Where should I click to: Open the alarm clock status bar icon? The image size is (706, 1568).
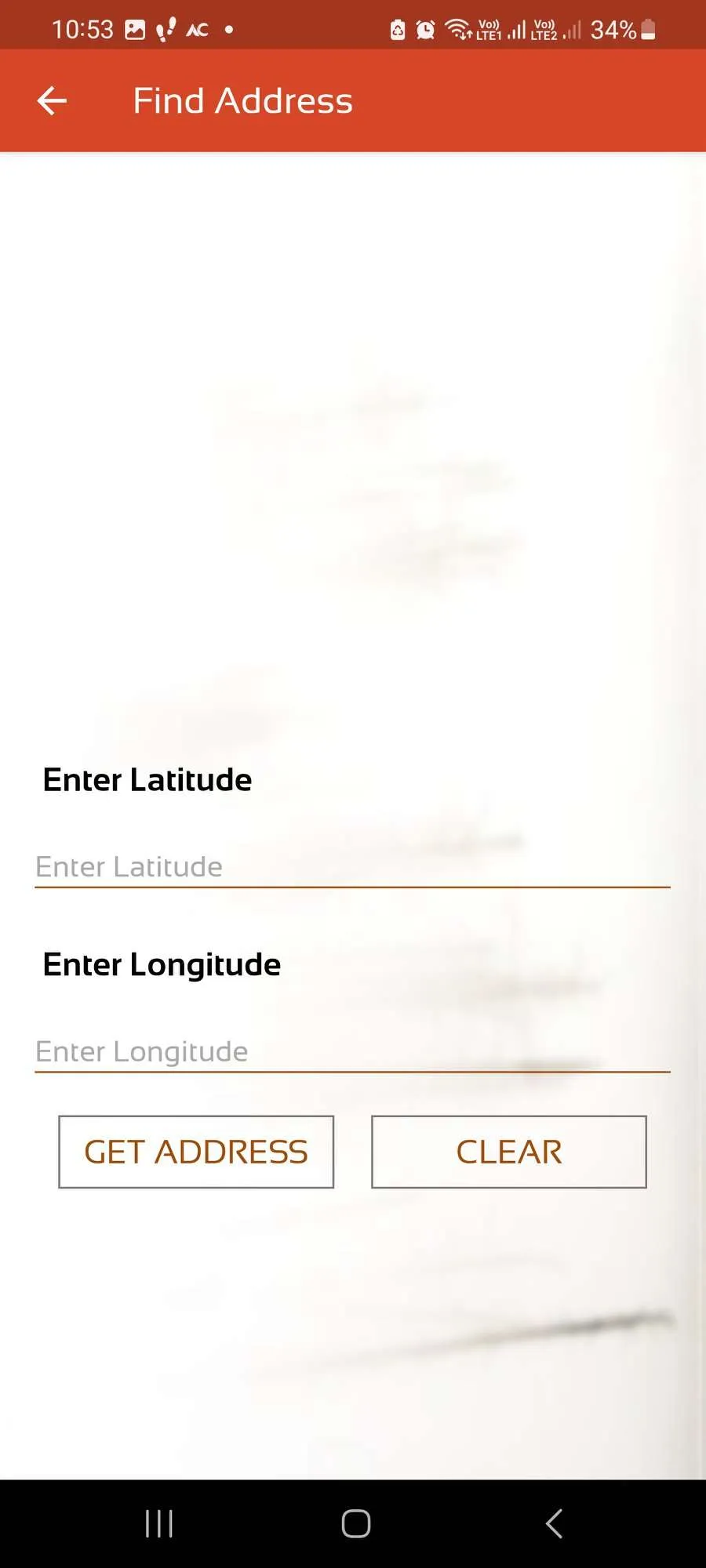[424, 29]
